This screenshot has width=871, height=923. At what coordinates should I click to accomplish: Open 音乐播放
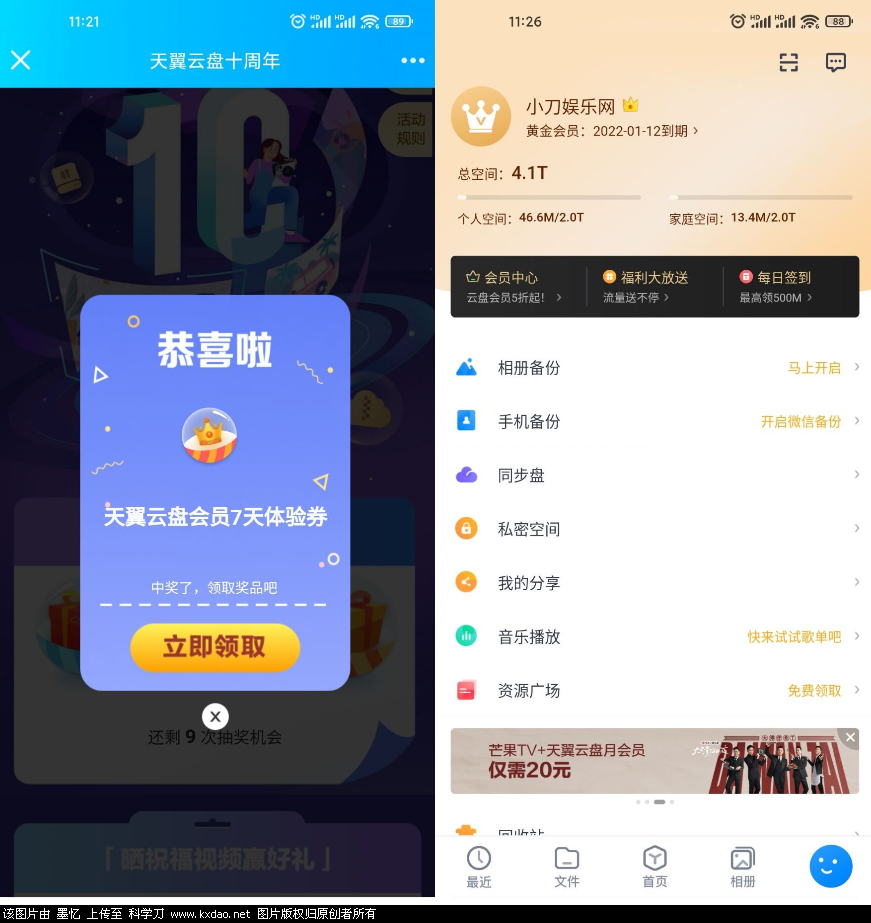coord(655,637)
